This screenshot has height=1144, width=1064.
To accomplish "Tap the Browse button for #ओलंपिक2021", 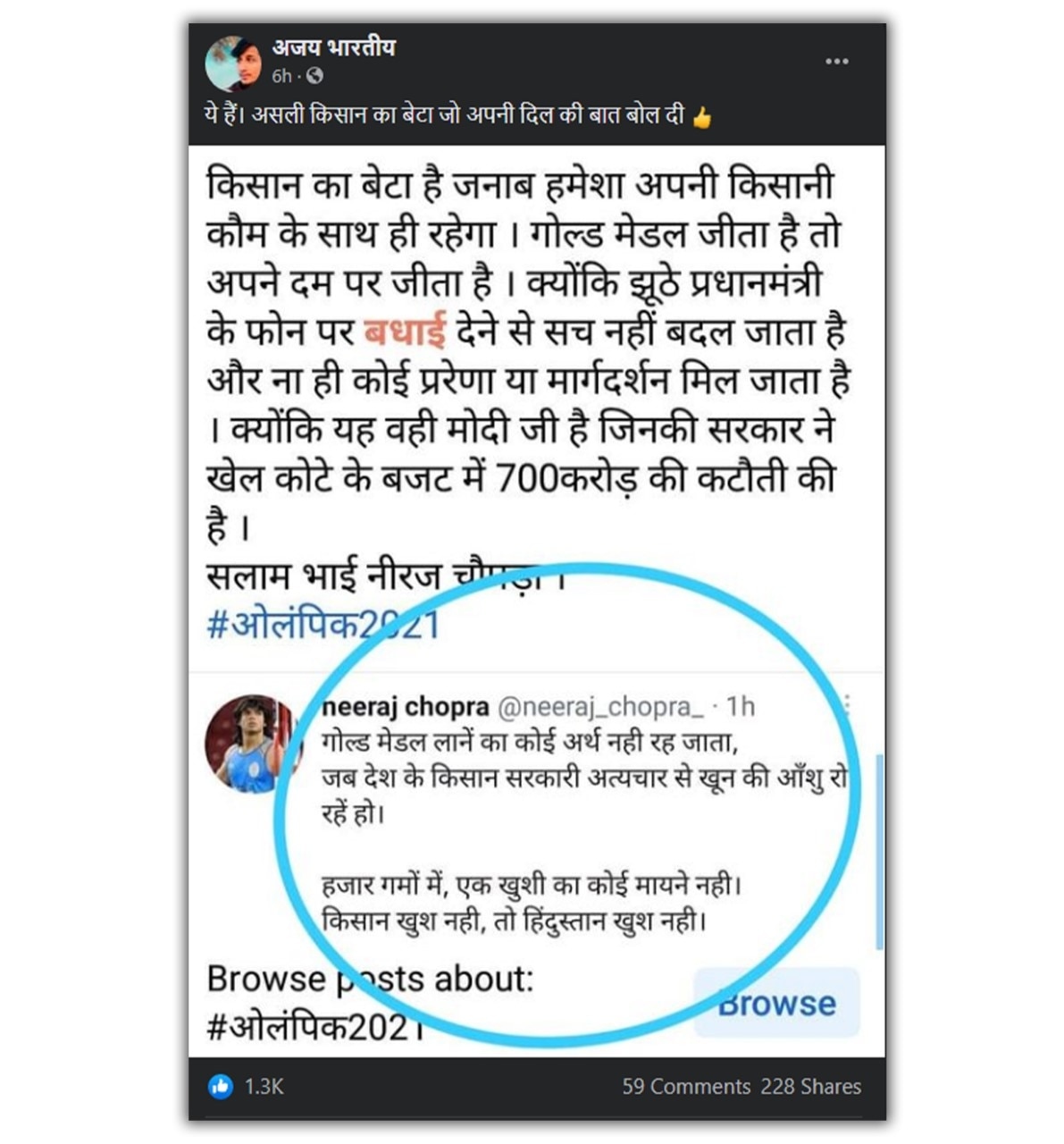I will [x=776, y=1003].
